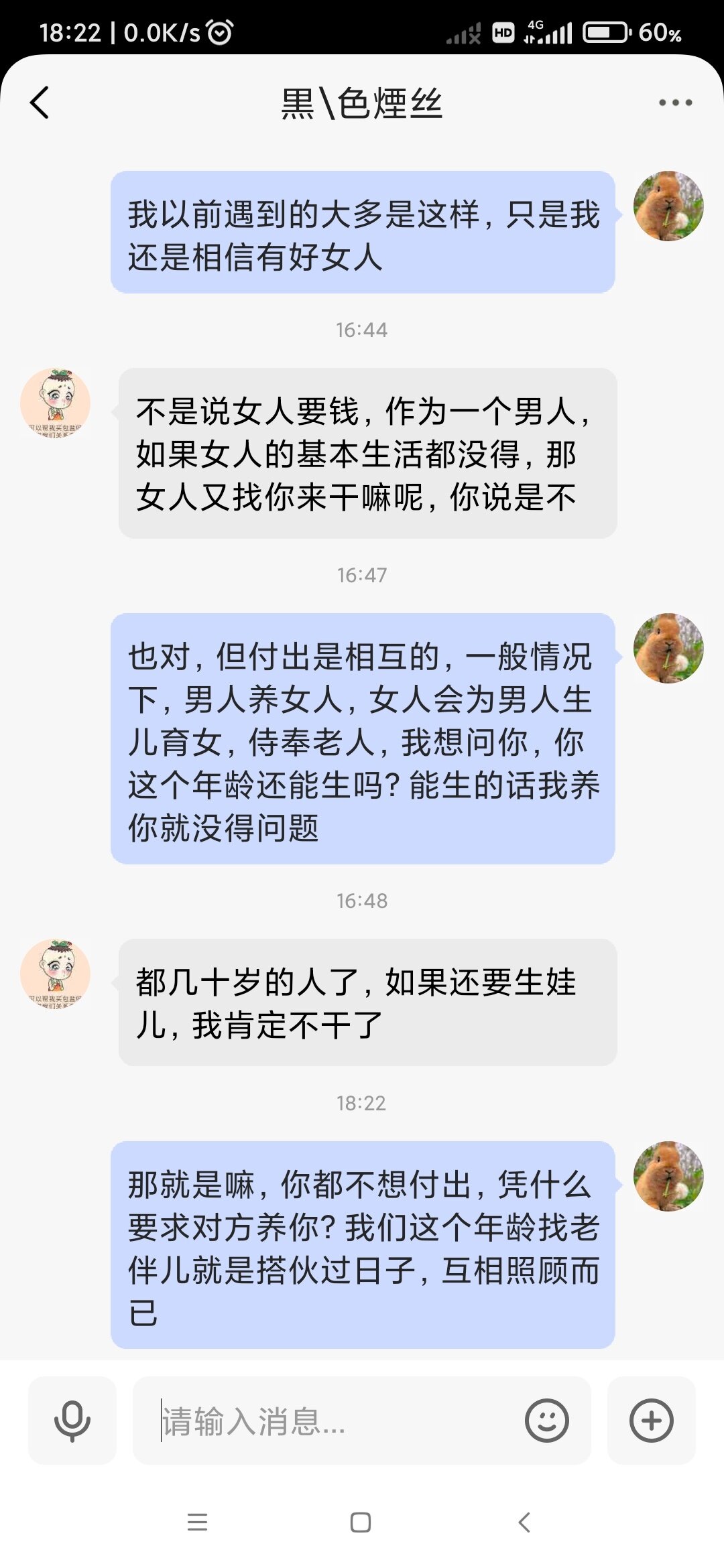Open my rabbit avatar beside 我以前遇到的 message
This screenshot has width=724, height=1568.
coord(668,206)
